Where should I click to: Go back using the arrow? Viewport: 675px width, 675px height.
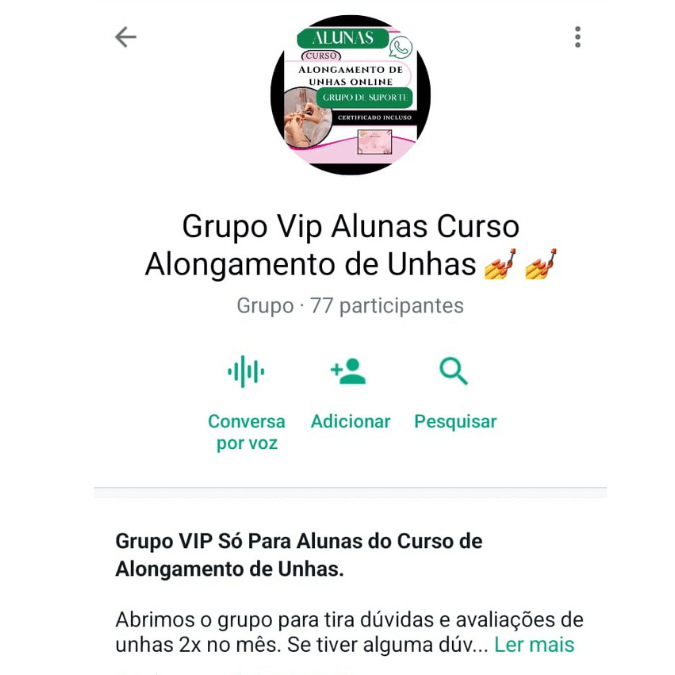[x=125, y=37]
